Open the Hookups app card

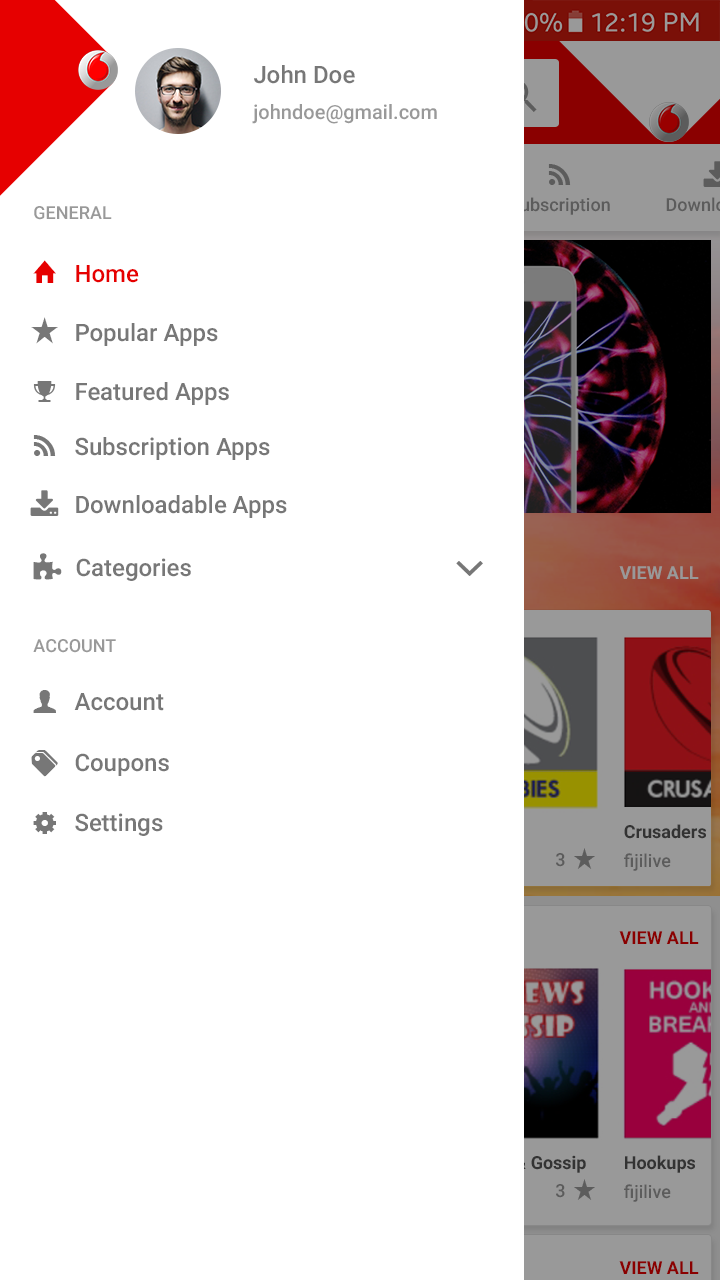667,1060
